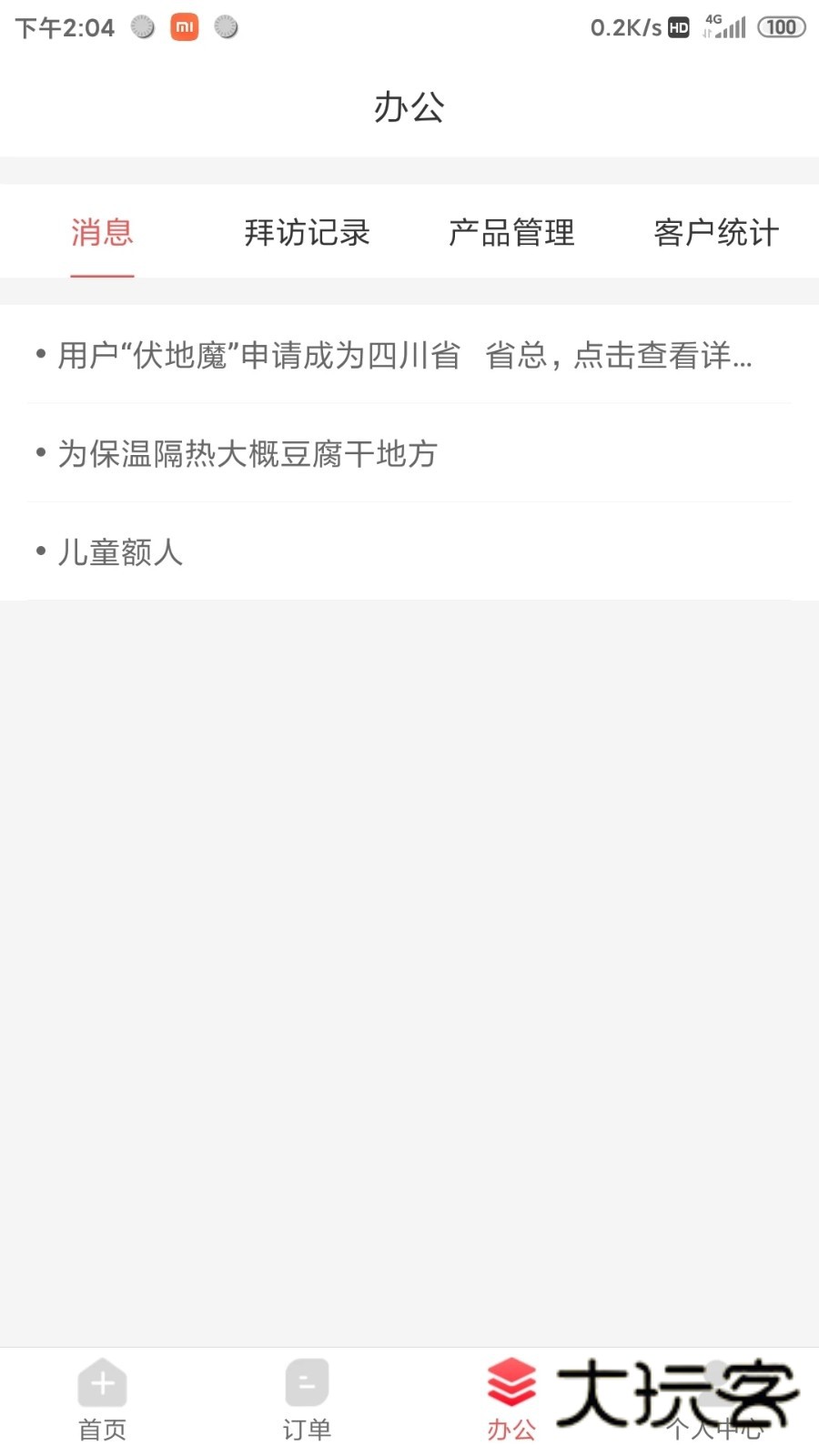The width and height of the screenshot is (819, 1456).
Task: Stay on the 消息 messages tab
Action: pyautogui.click(x=102, y=233)
